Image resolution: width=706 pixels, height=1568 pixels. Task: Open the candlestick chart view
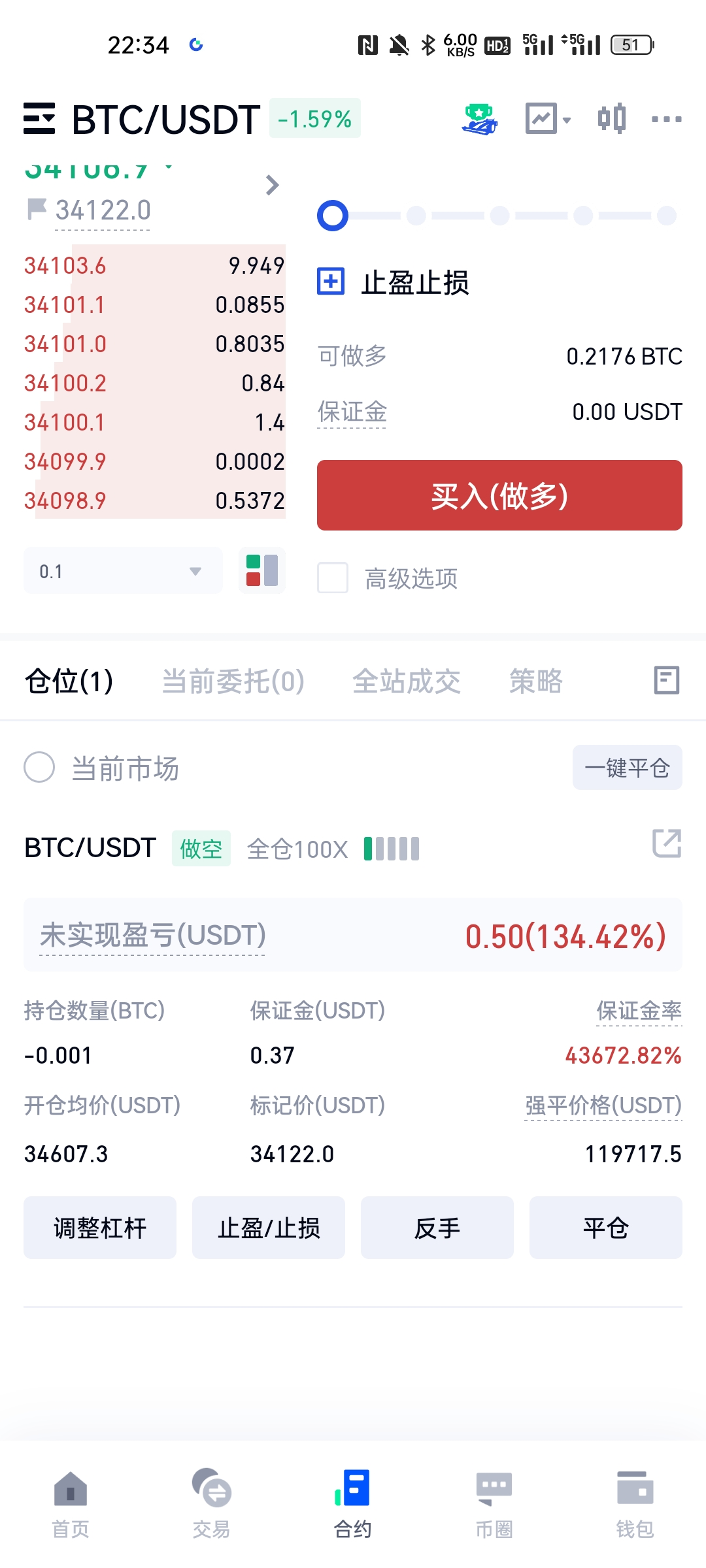click(x=612, y=119)
